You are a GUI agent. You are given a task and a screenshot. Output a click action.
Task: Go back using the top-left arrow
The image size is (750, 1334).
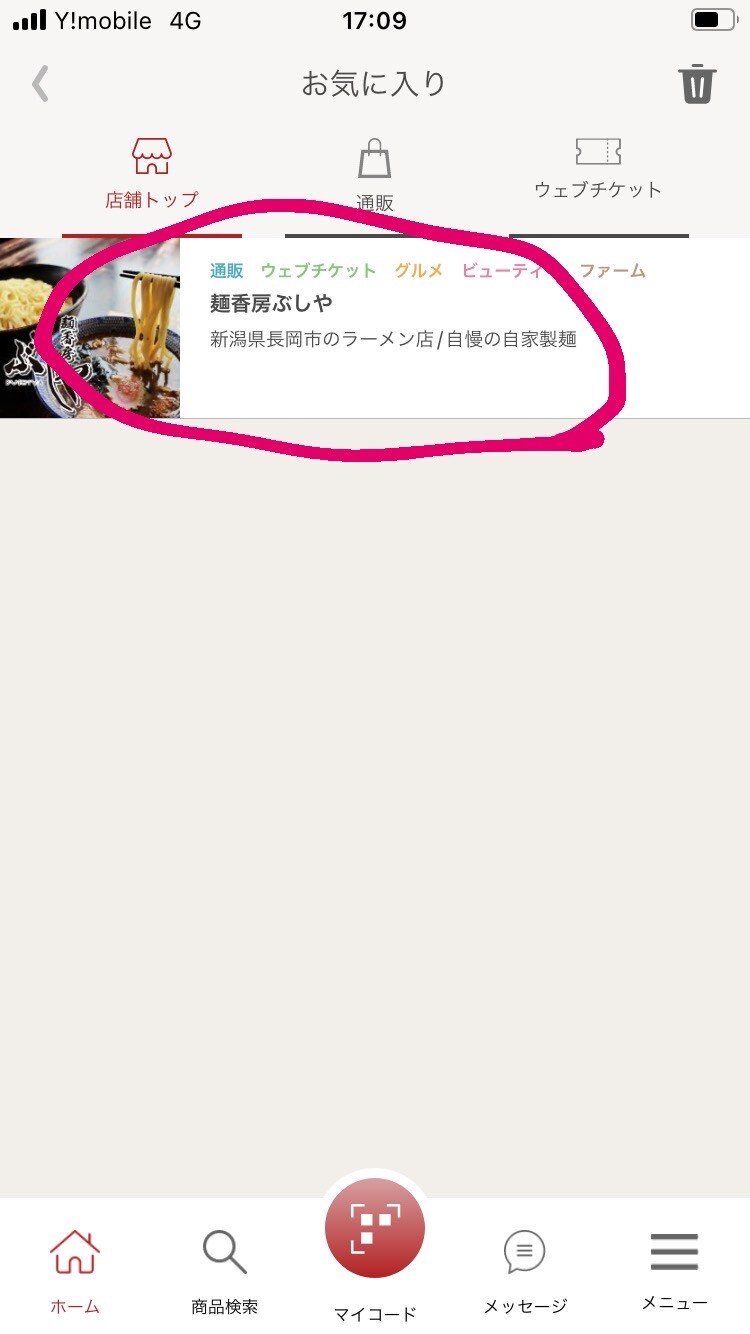[40, 84]
